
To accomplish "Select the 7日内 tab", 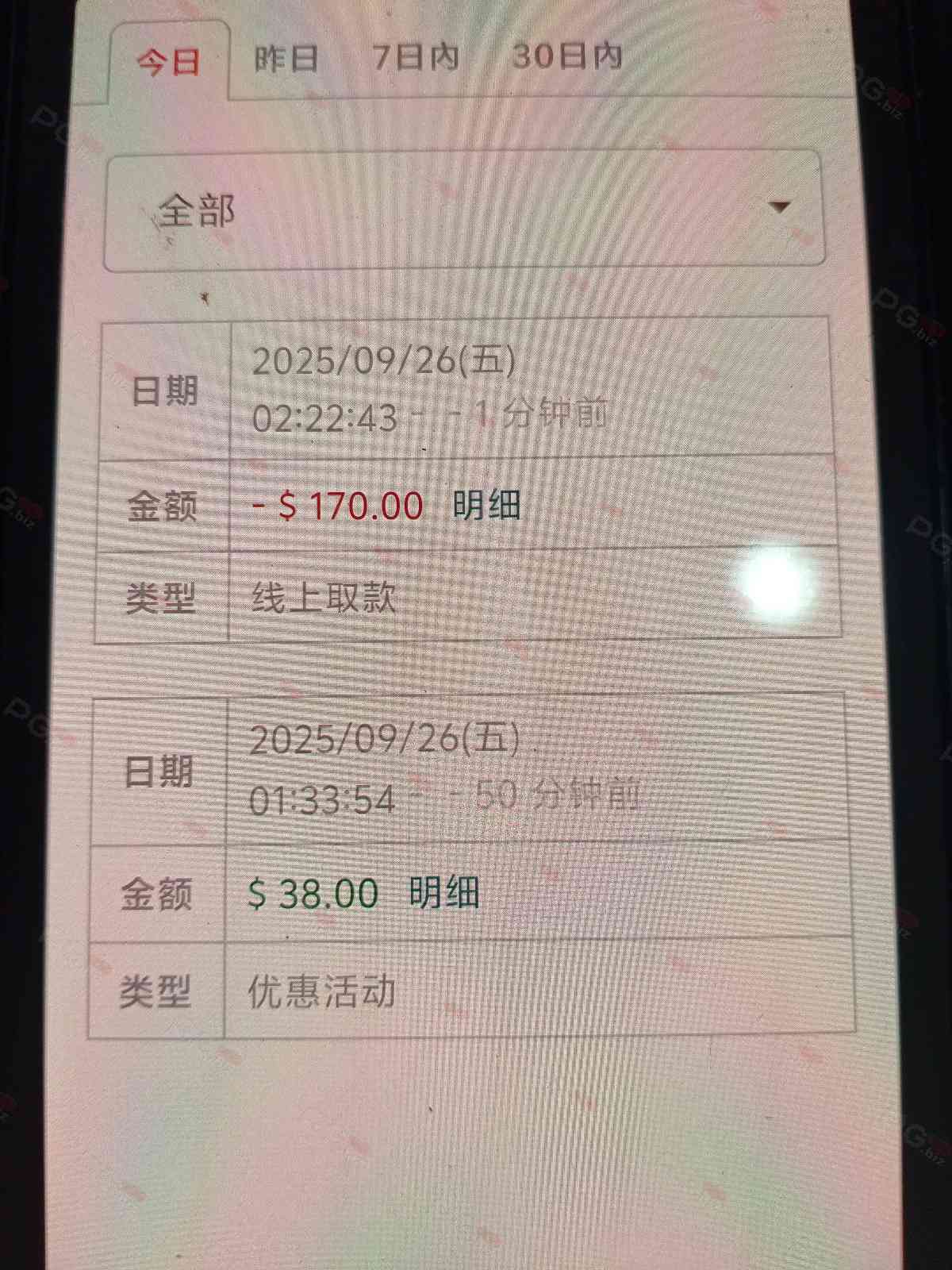I will (x=416, y=57).
